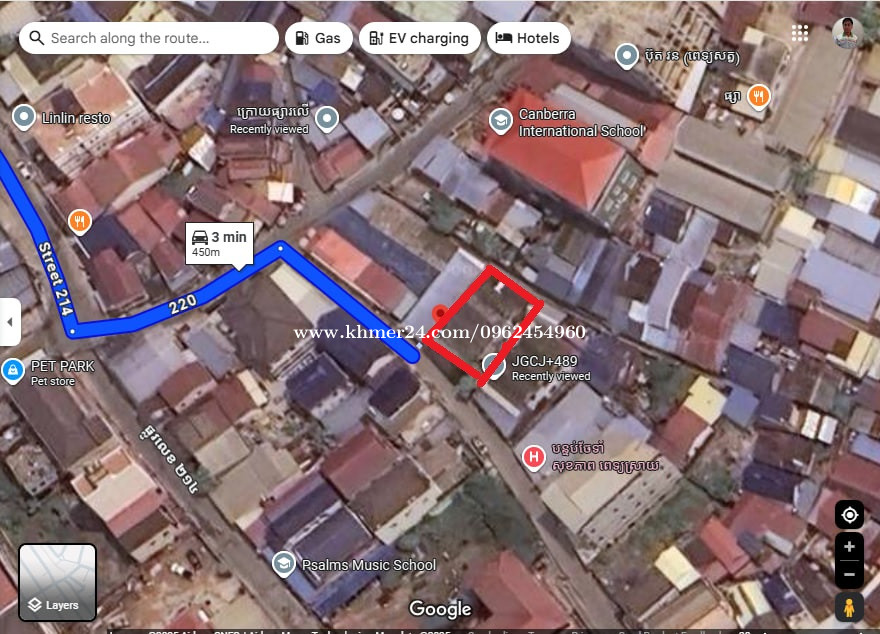Zoom out with the minus button
The width and height of the screenshot is (880, 634).
pyautogui.click(x=849, y=574)
